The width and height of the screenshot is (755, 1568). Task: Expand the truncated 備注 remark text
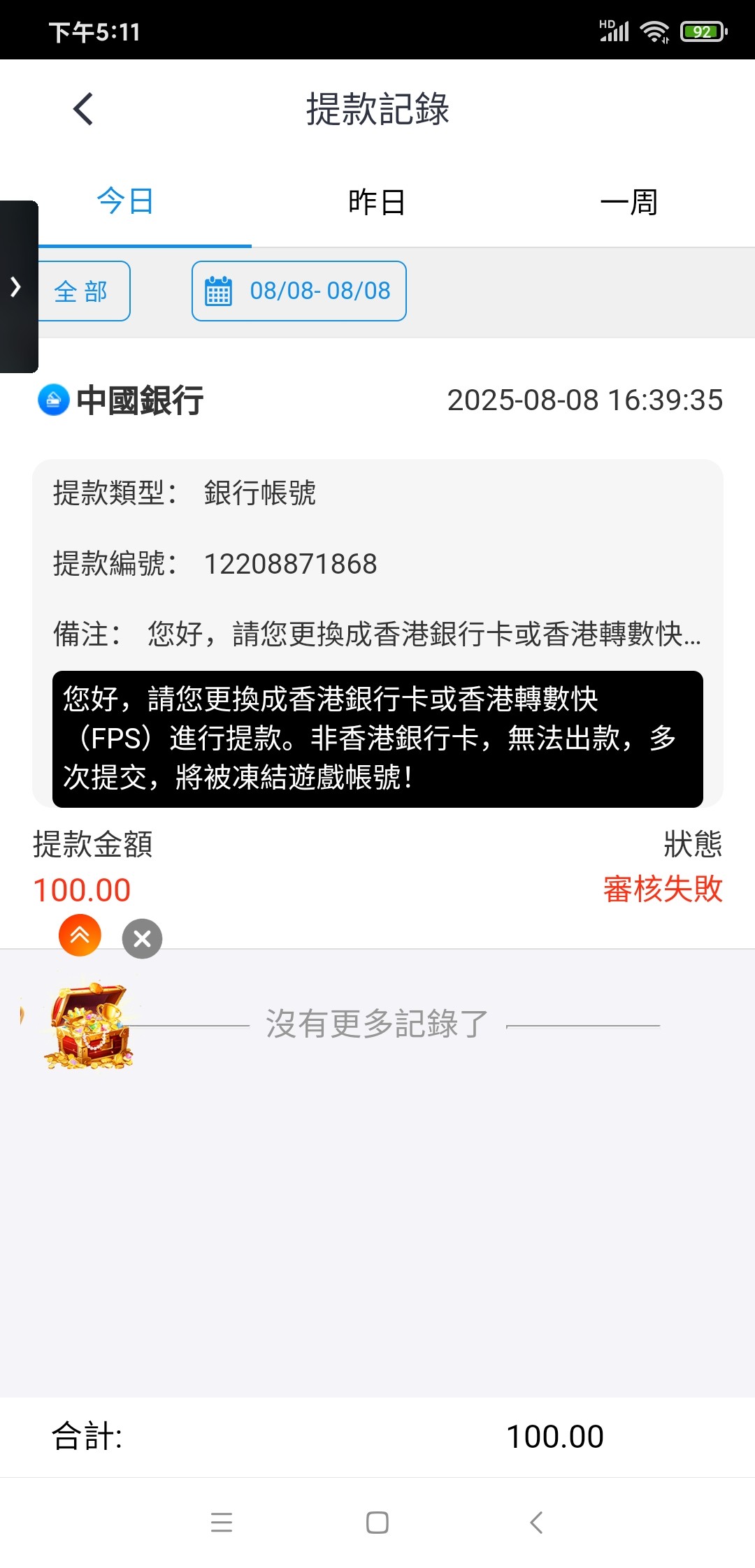click(x=424, y=634)
